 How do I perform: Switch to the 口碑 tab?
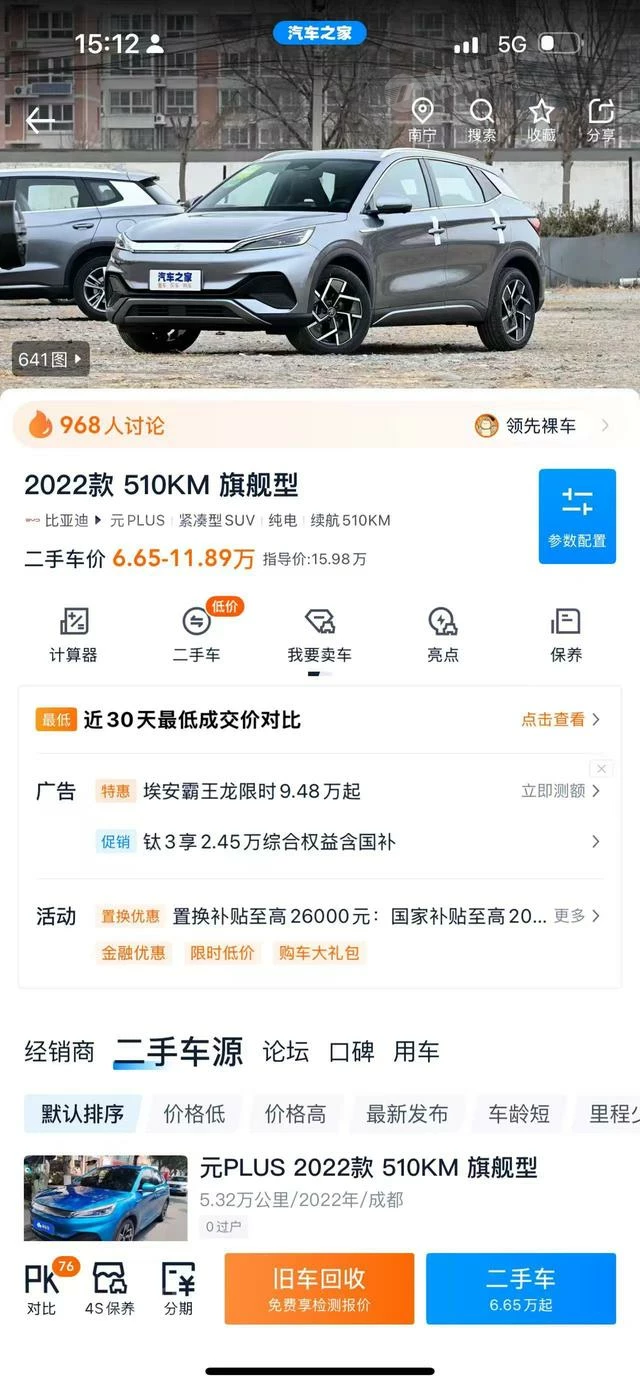point(351,1051)
